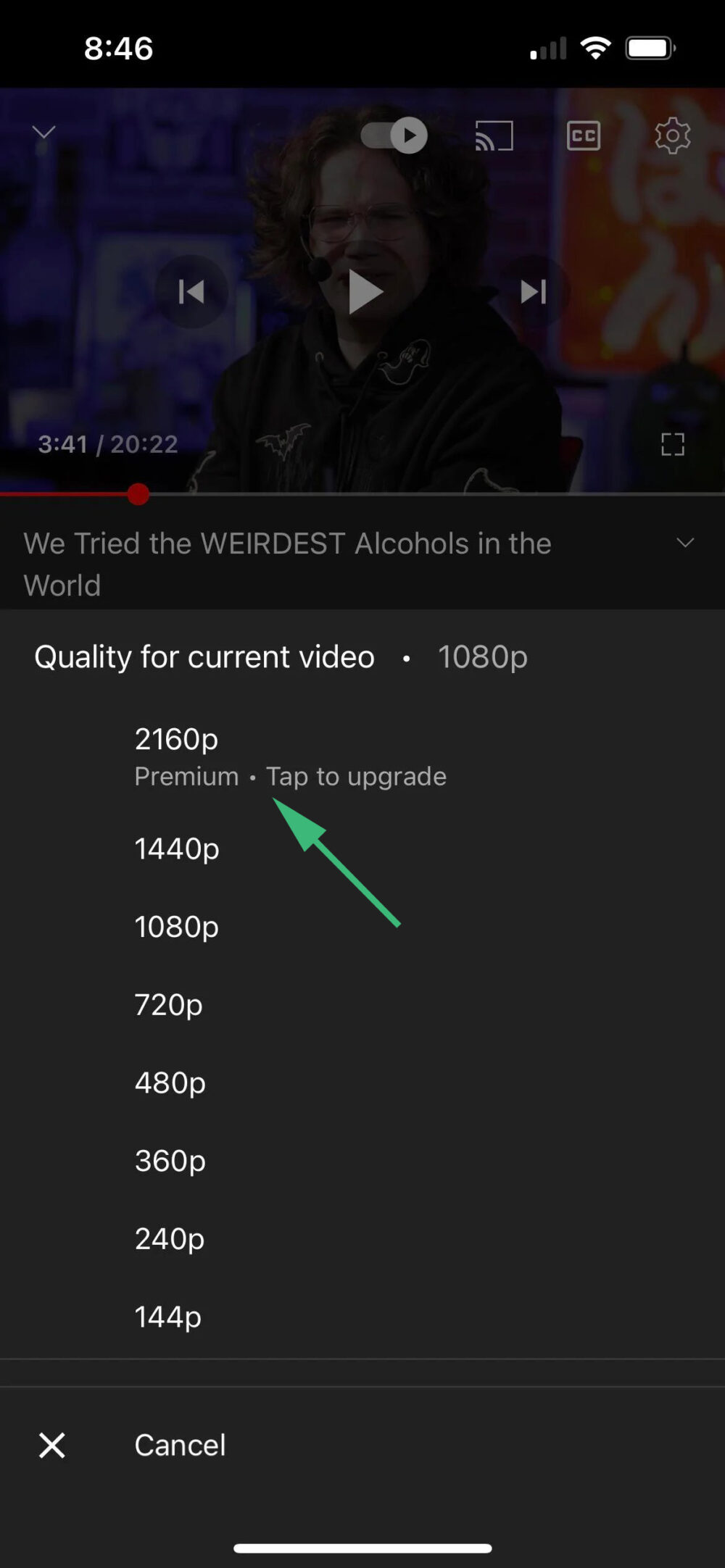Minimize the video player
The image size is (725, 1568).
pos(44,133)
